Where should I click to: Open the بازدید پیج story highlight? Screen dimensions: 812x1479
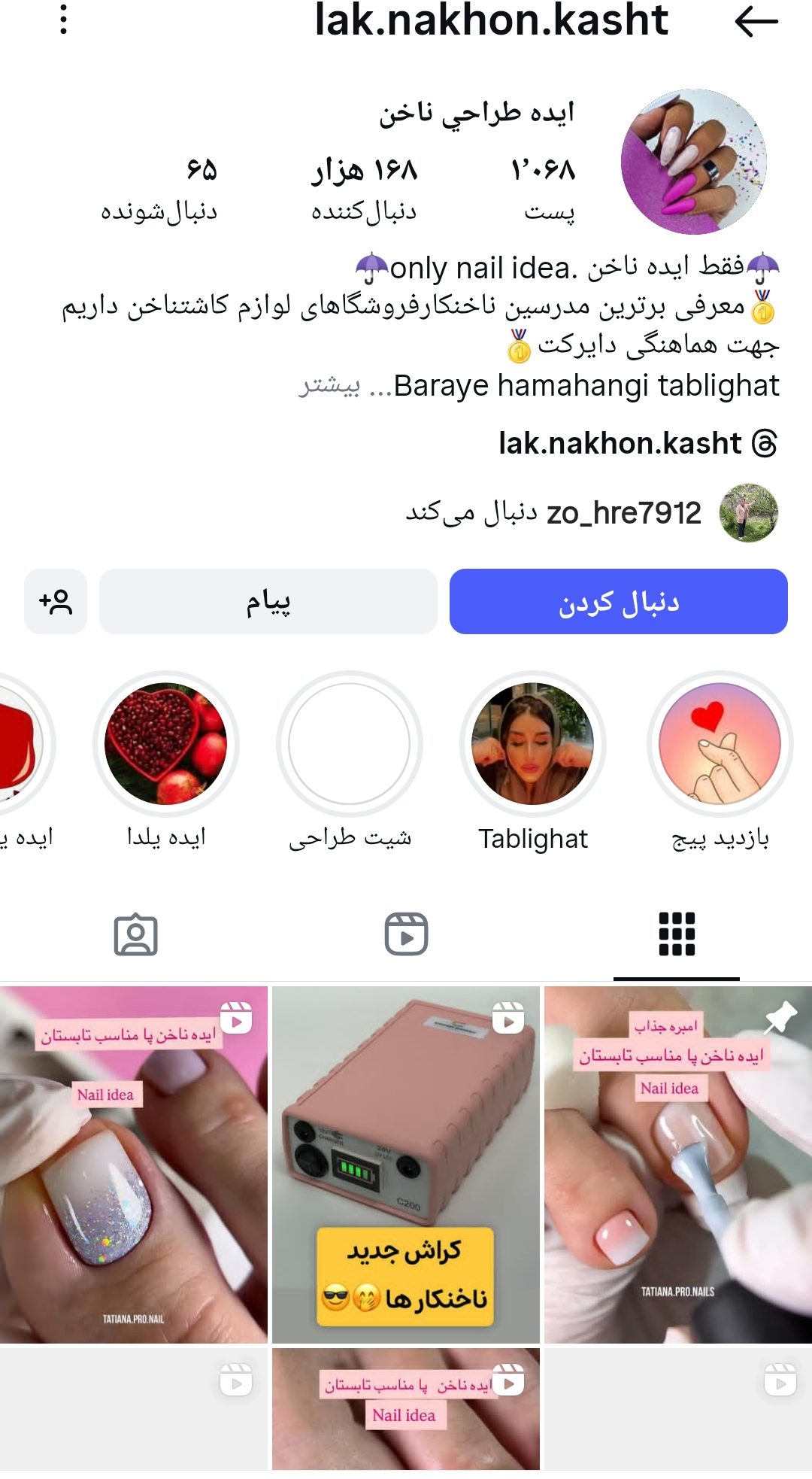720,743
